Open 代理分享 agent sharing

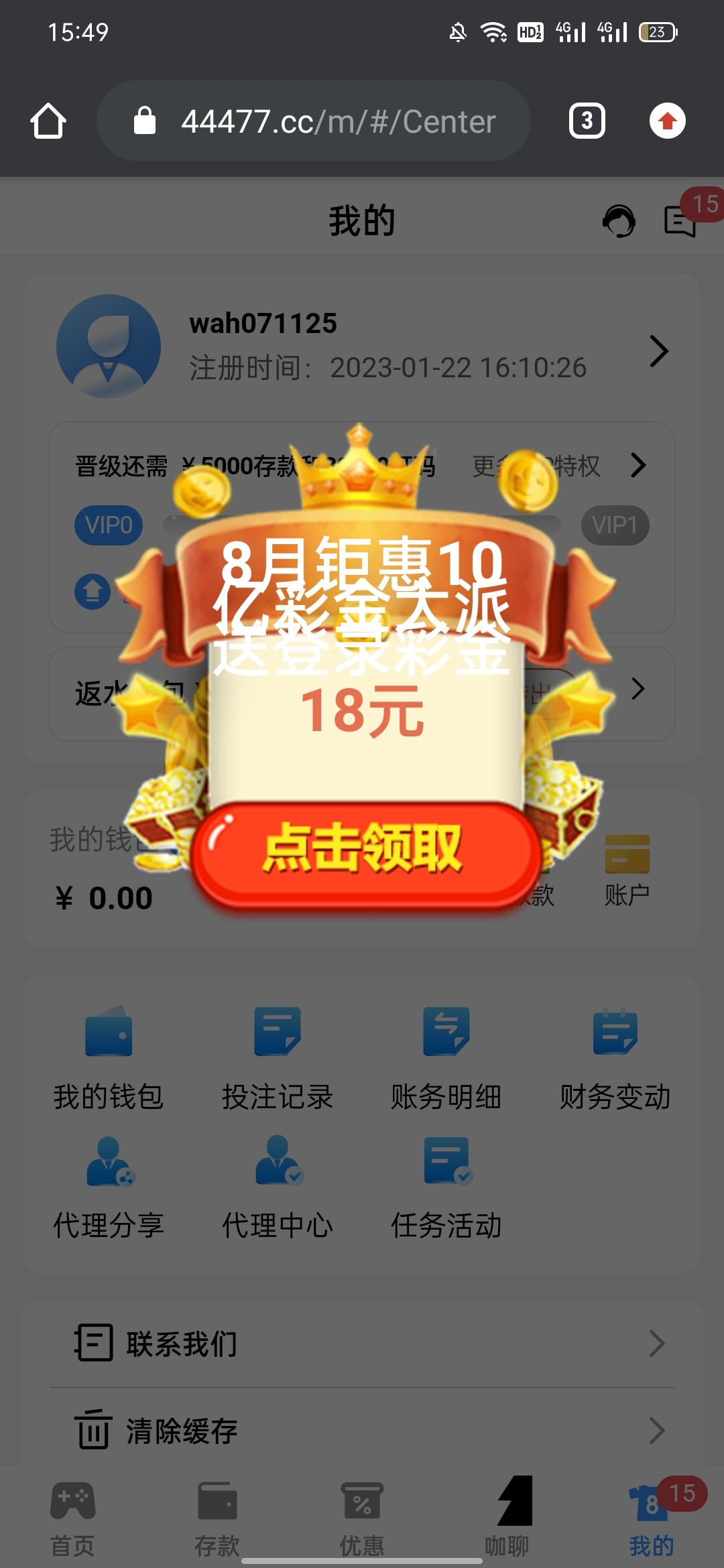(x=109, y=1187)
